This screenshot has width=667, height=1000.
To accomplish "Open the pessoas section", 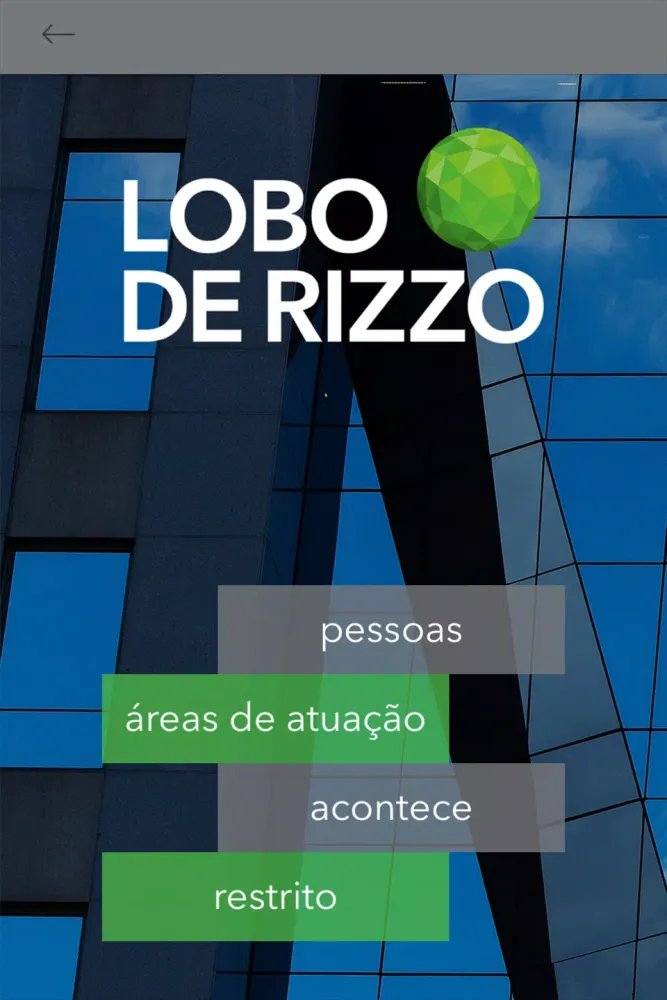I will tap(391, 631).
